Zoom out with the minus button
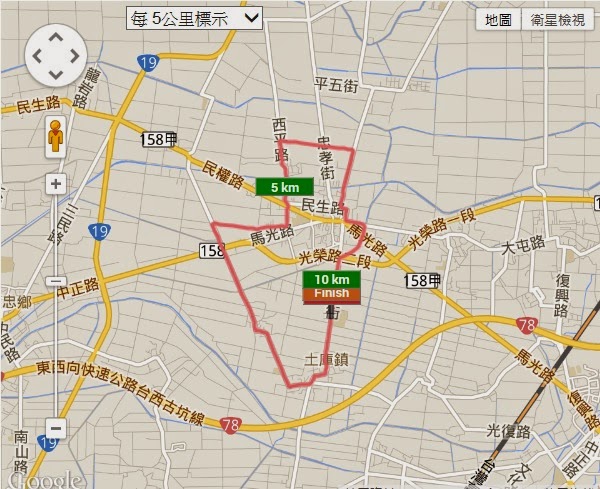600x489 pixels. pos(56,428)
